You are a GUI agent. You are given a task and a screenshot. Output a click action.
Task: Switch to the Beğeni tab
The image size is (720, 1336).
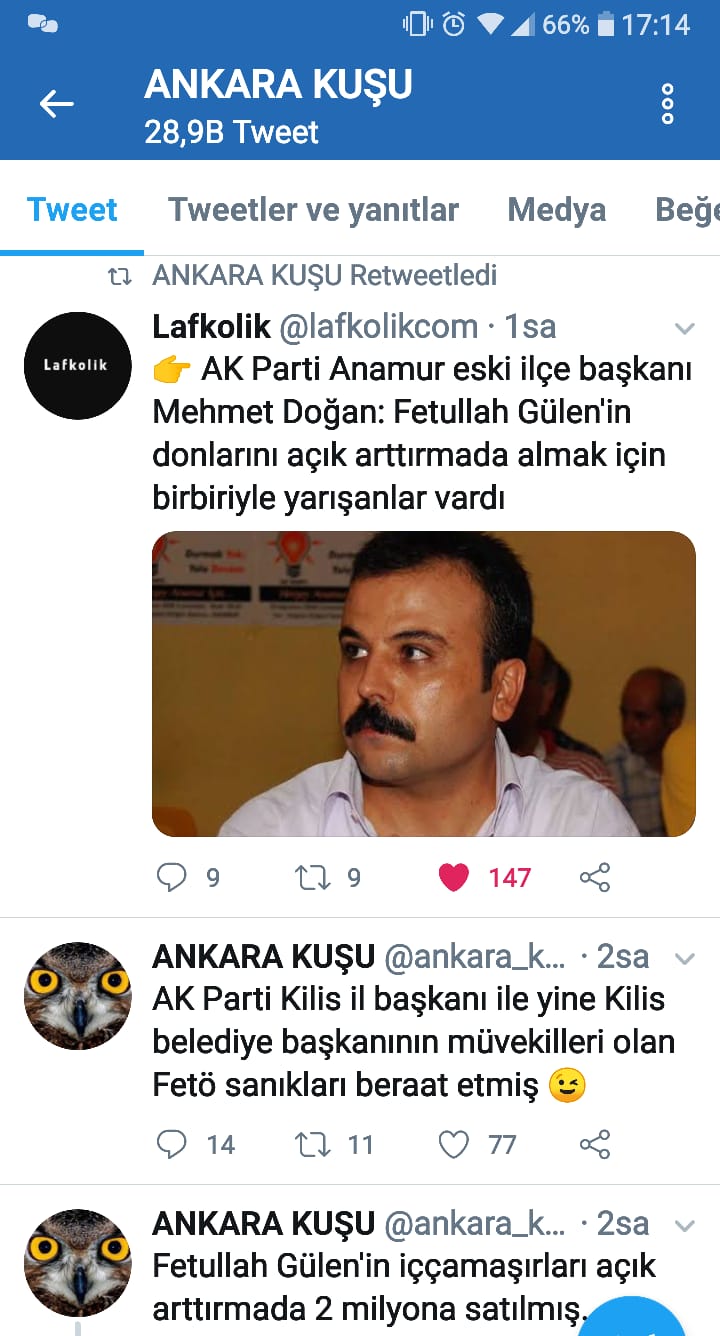[687, 209]
